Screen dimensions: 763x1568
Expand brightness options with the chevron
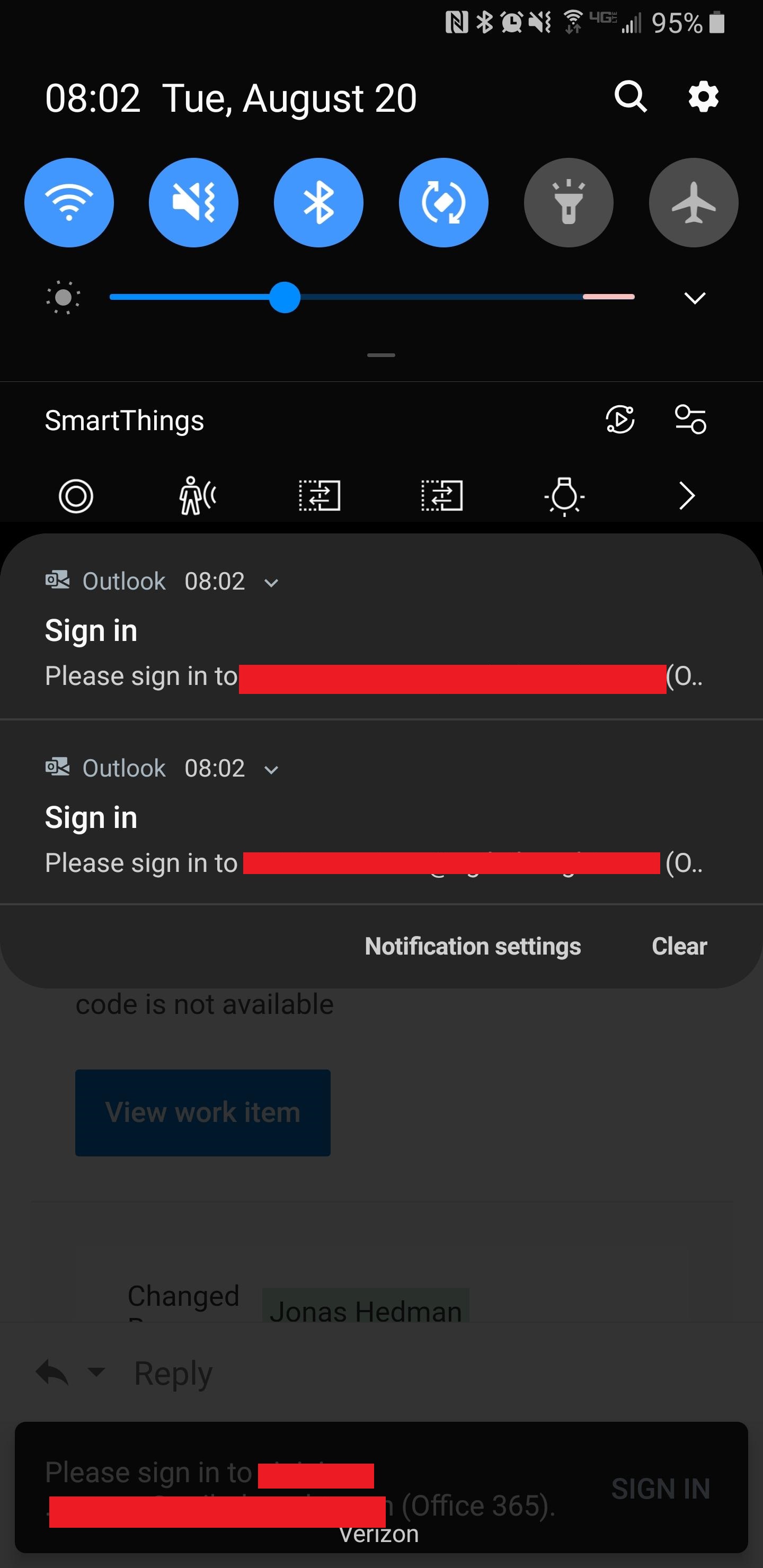695,298
